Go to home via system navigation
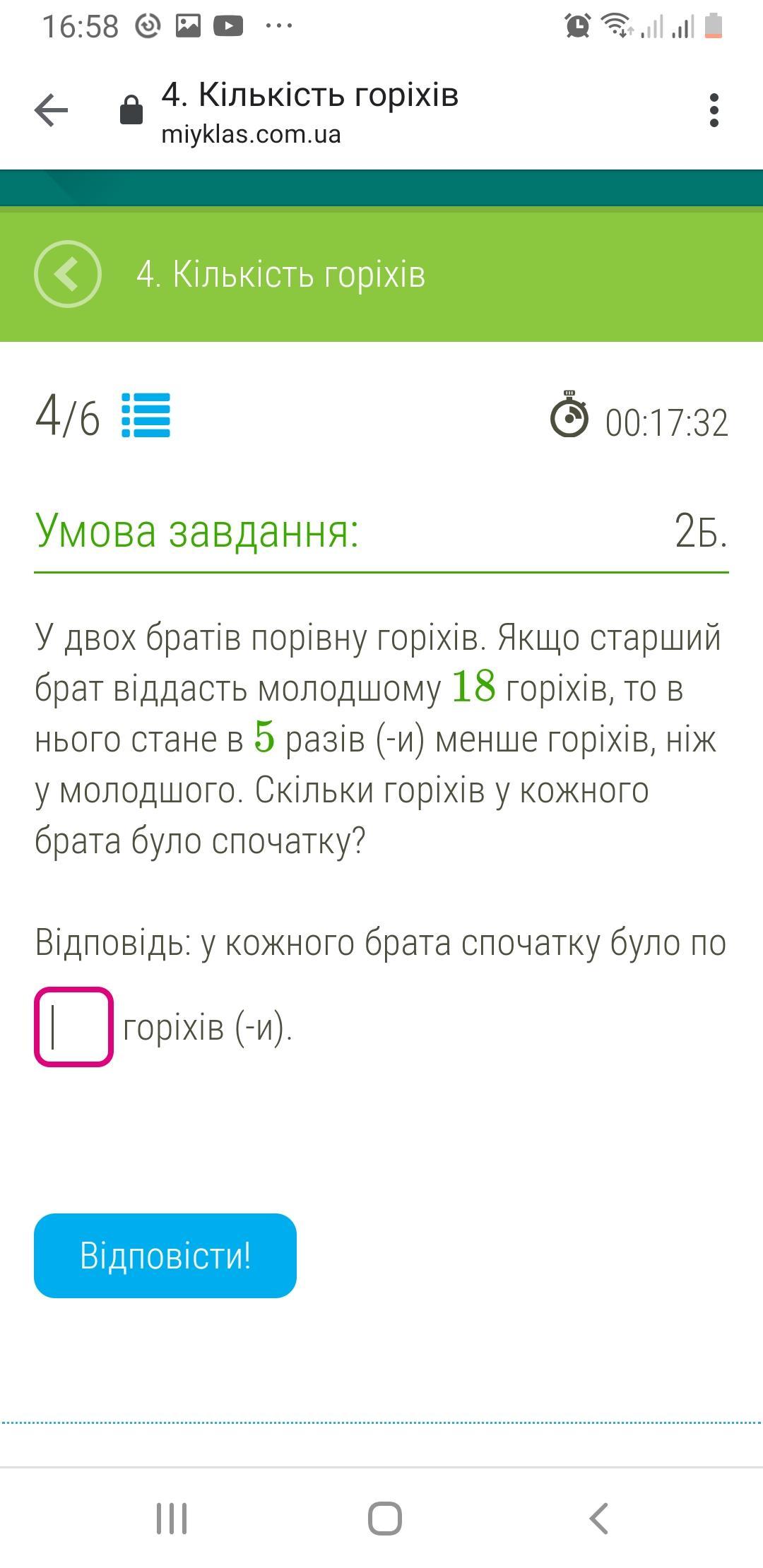 coord(385,1519)
